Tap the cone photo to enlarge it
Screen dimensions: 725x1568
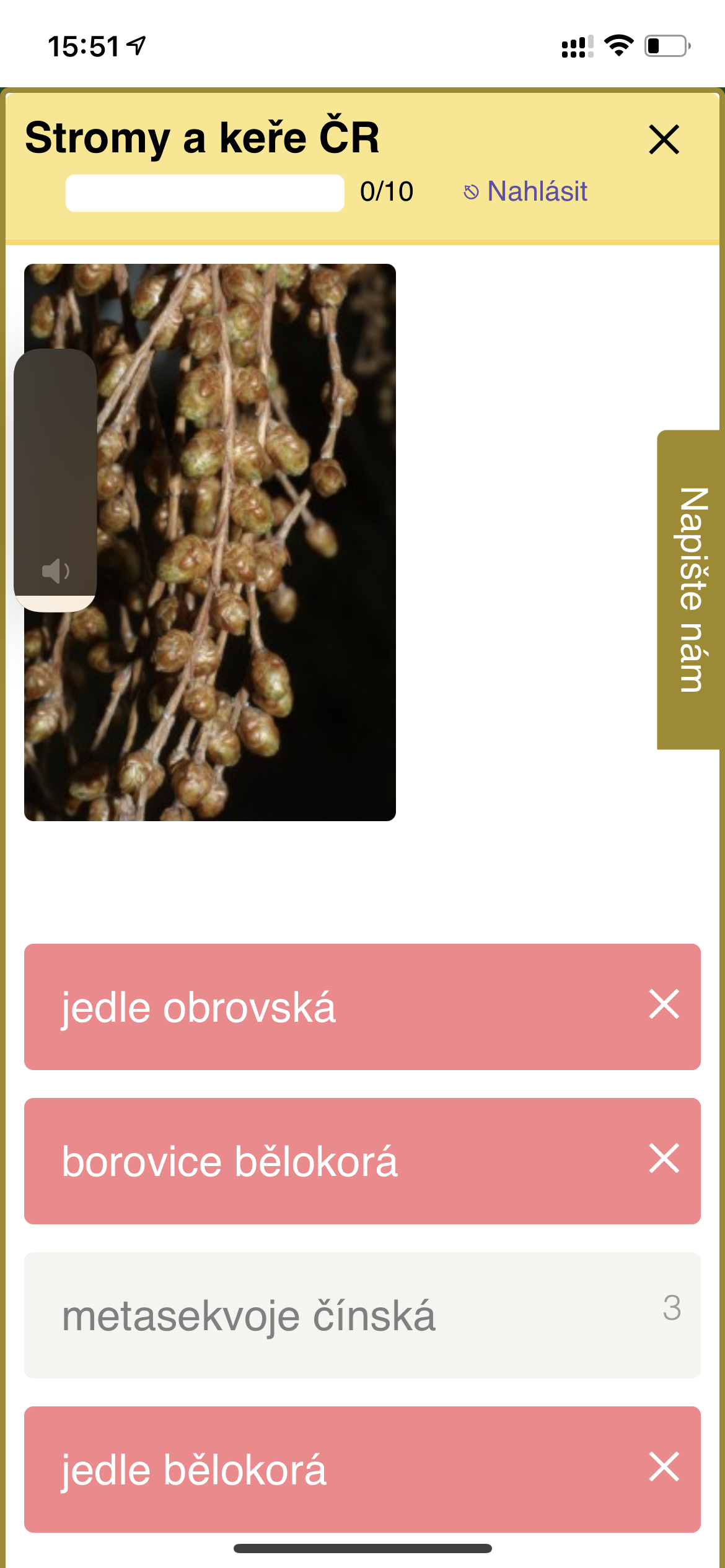210,542
